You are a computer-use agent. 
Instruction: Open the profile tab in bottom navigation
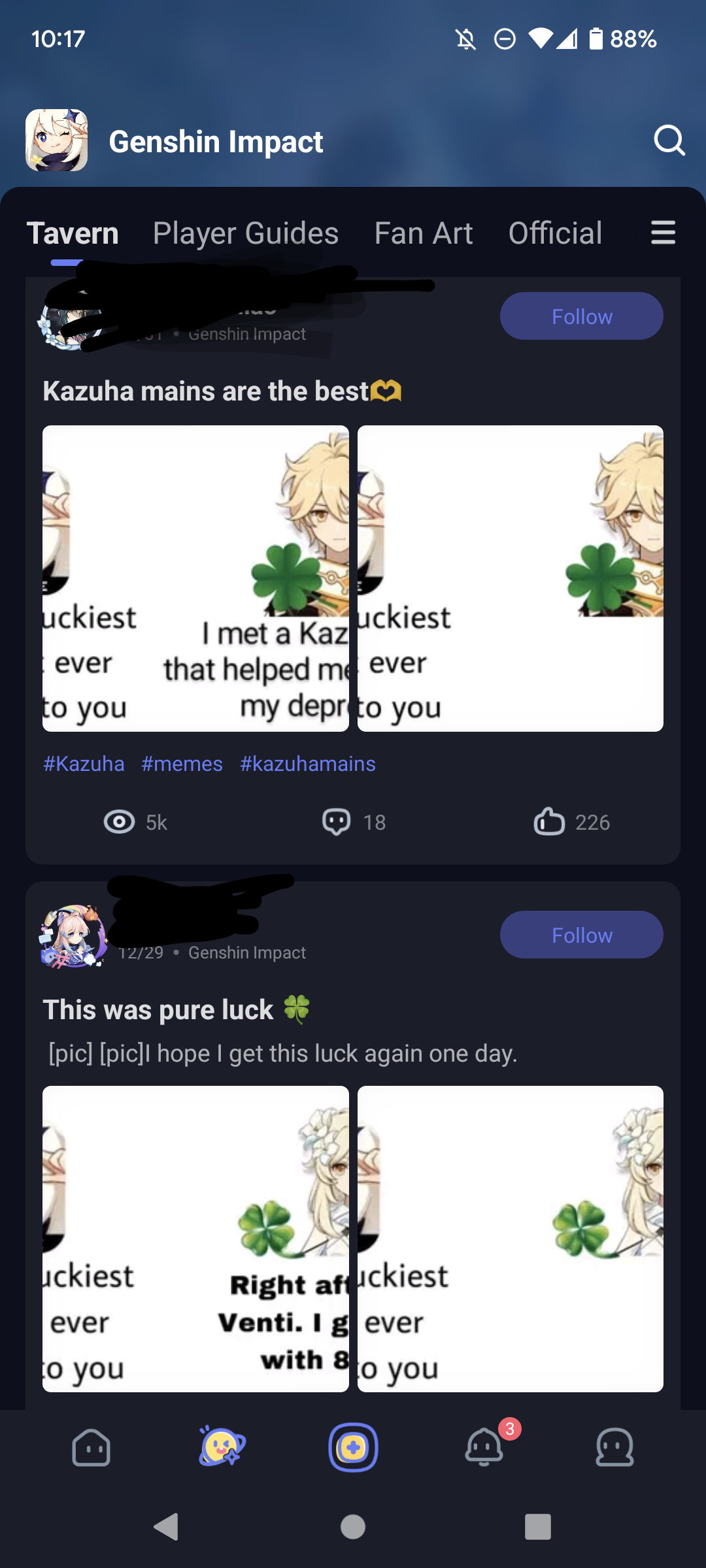pos(614,1447)
